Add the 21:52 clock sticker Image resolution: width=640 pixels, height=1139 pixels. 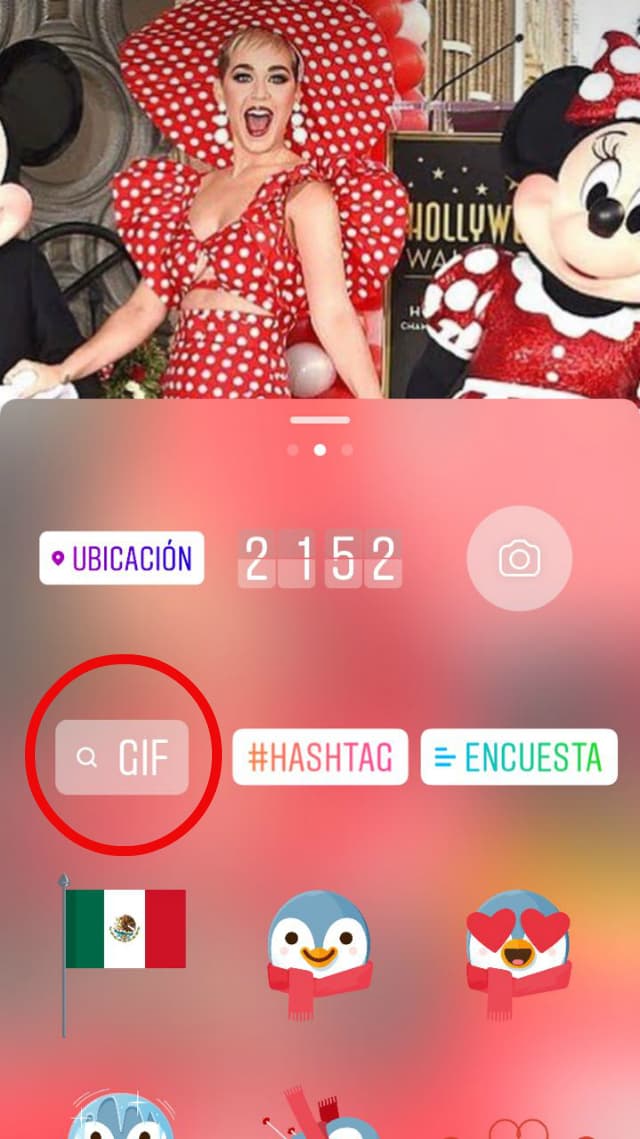pyautogui.click(x=320, y=558)
